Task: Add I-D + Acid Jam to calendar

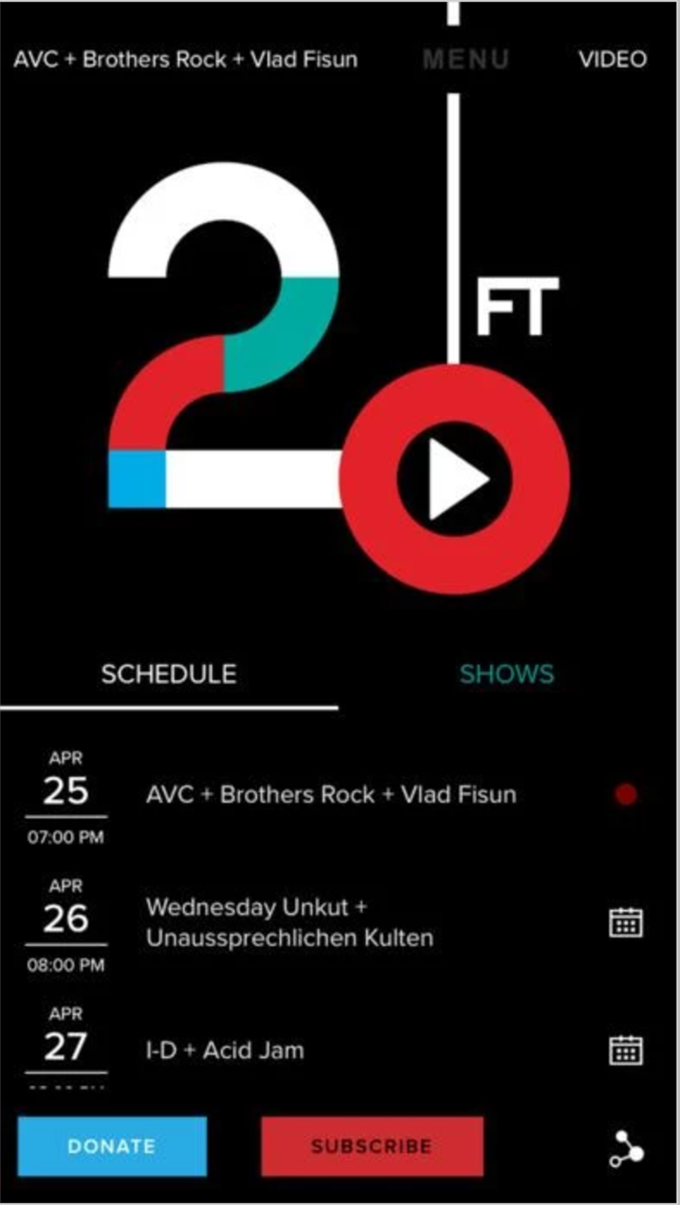Action: [626, 1050]
